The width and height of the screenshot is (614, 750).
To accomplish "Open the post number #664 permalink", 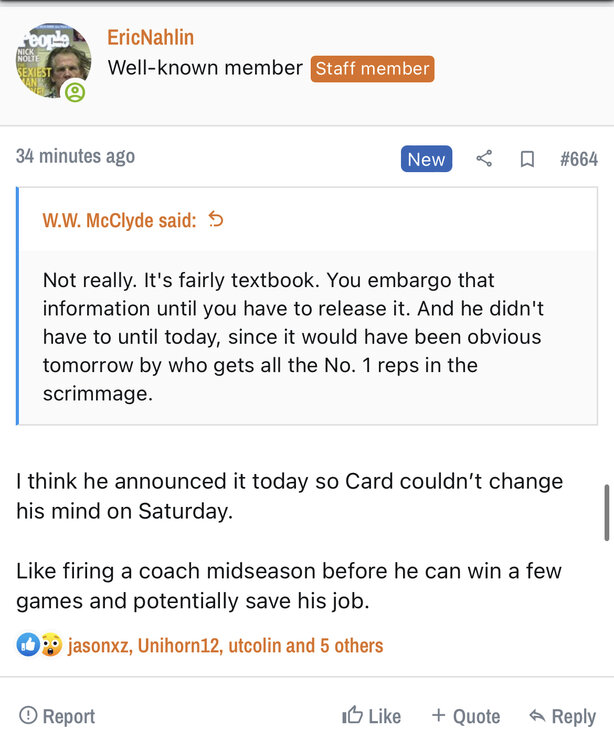I will tap(578, 159).
